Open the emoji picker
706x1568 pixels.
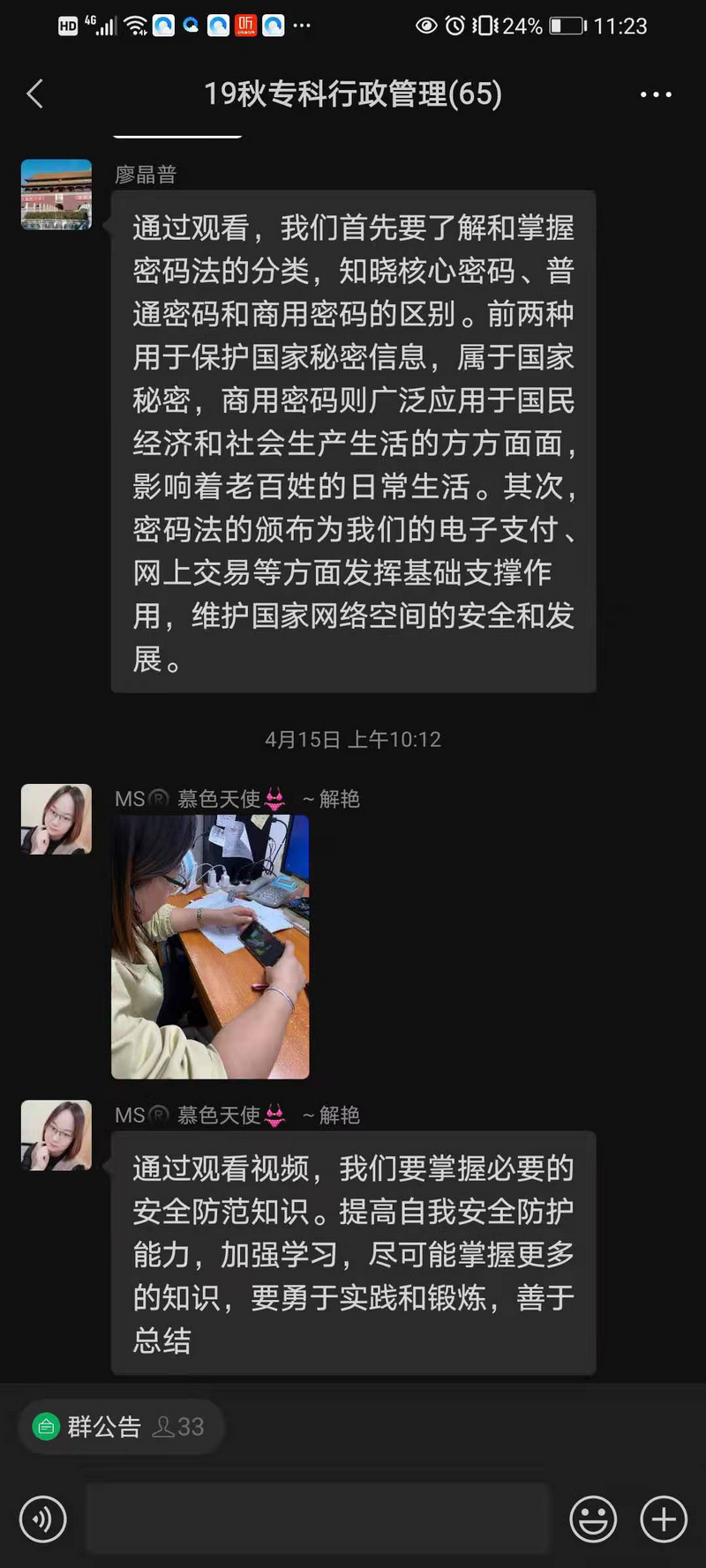point(593,1519)
